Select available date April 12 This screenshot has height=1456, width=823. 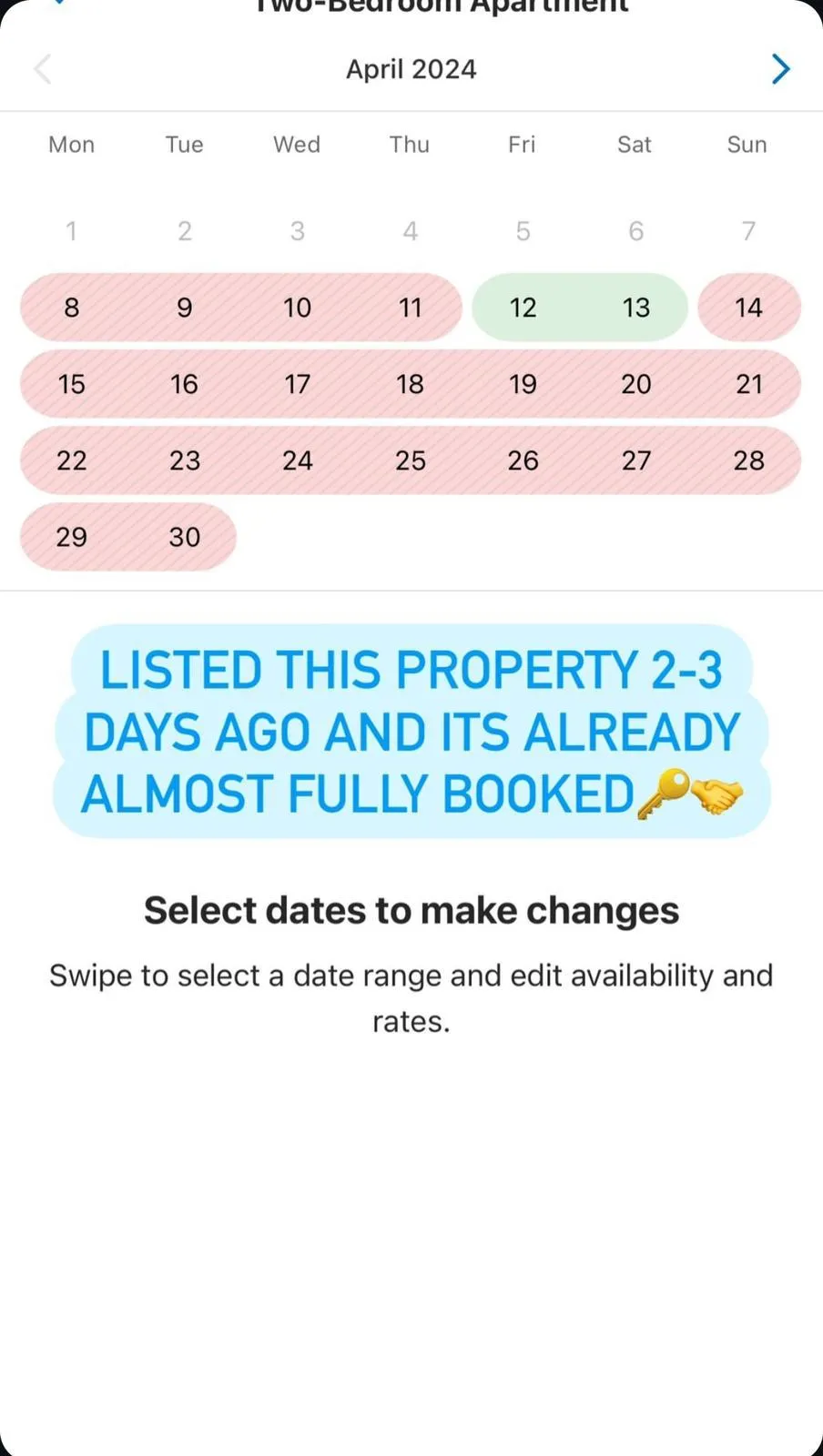click(x=523, y=308)
